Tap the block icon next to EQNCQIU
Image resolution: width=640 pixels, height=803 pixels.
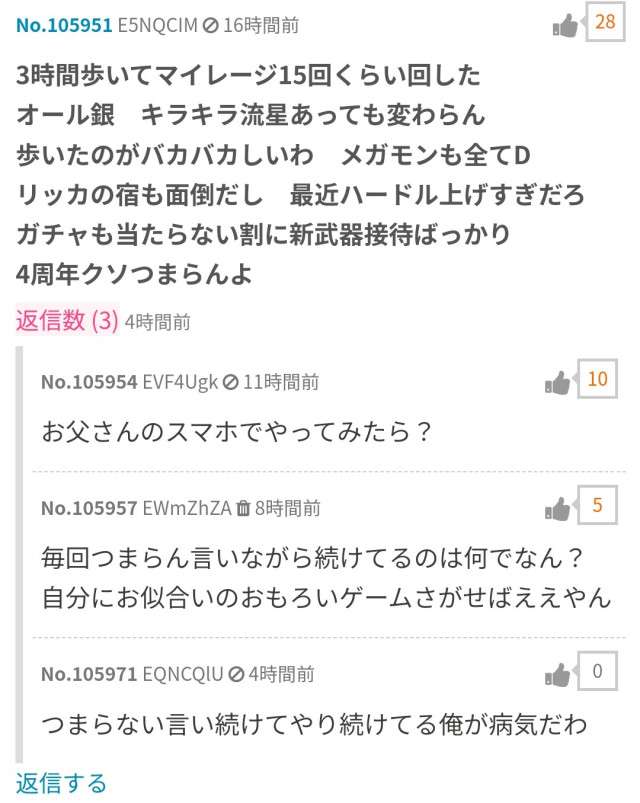pos(236,674)
